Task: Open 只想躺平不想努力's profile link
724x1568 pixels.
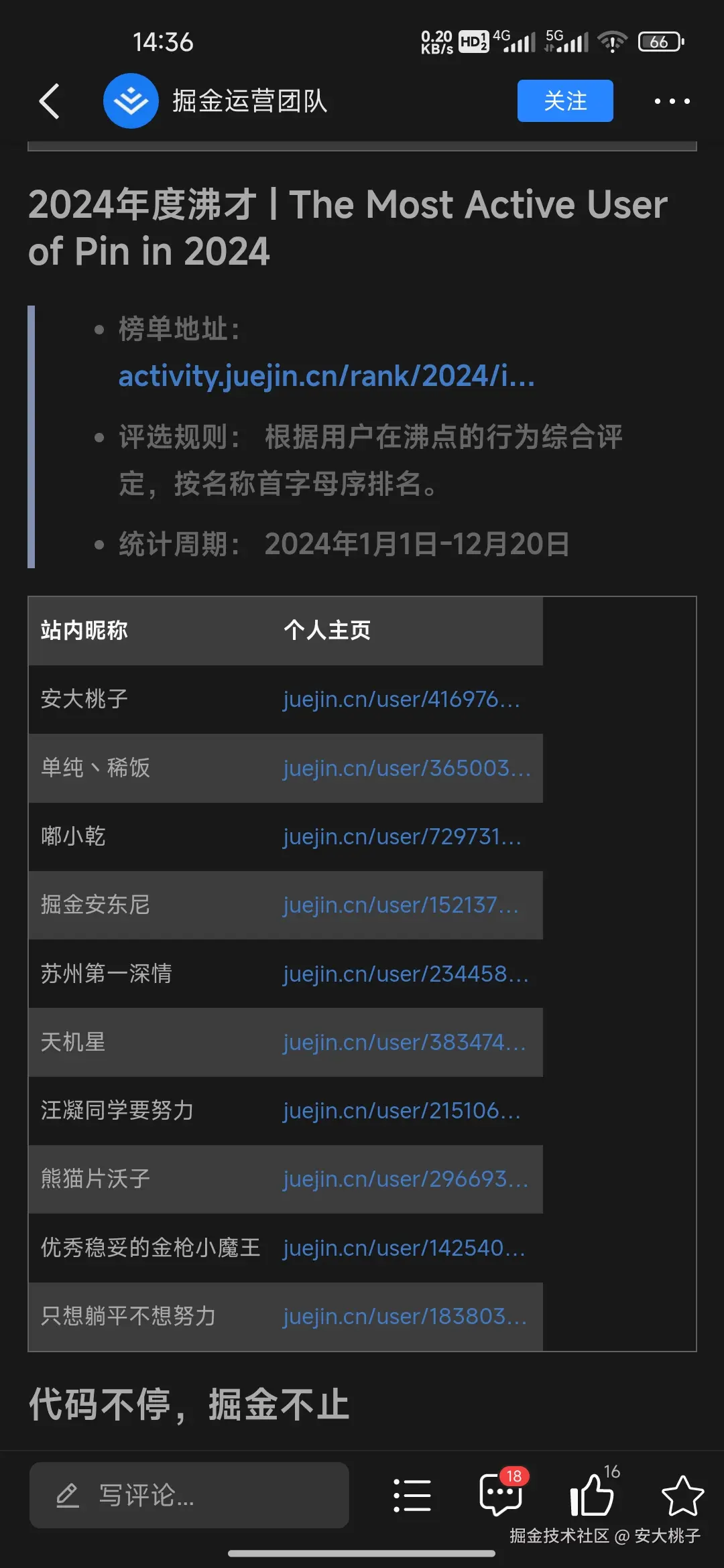Action: click(404, 1317)
